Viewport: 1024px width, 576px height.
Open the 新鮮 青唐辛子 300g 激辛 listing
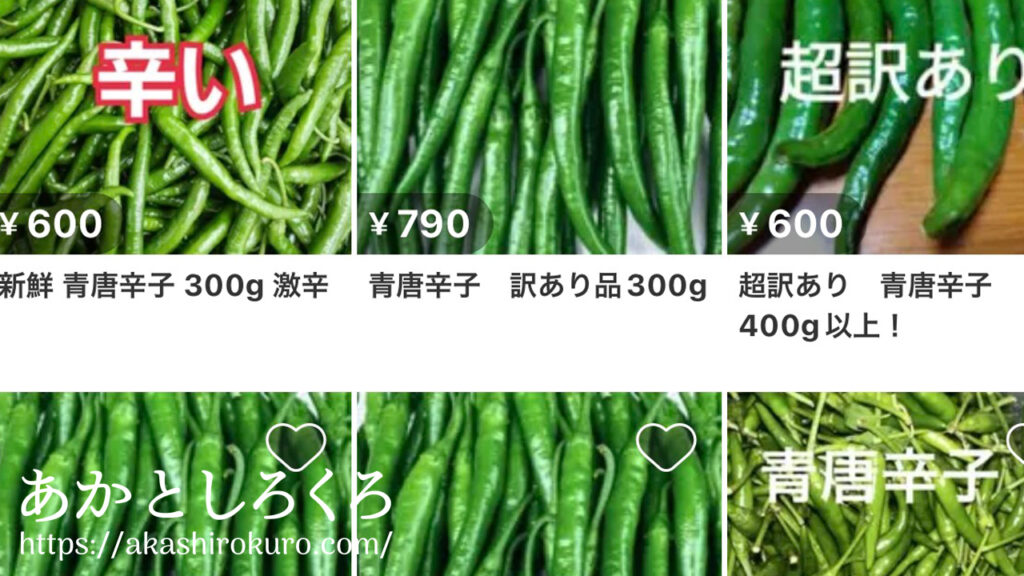175,130
